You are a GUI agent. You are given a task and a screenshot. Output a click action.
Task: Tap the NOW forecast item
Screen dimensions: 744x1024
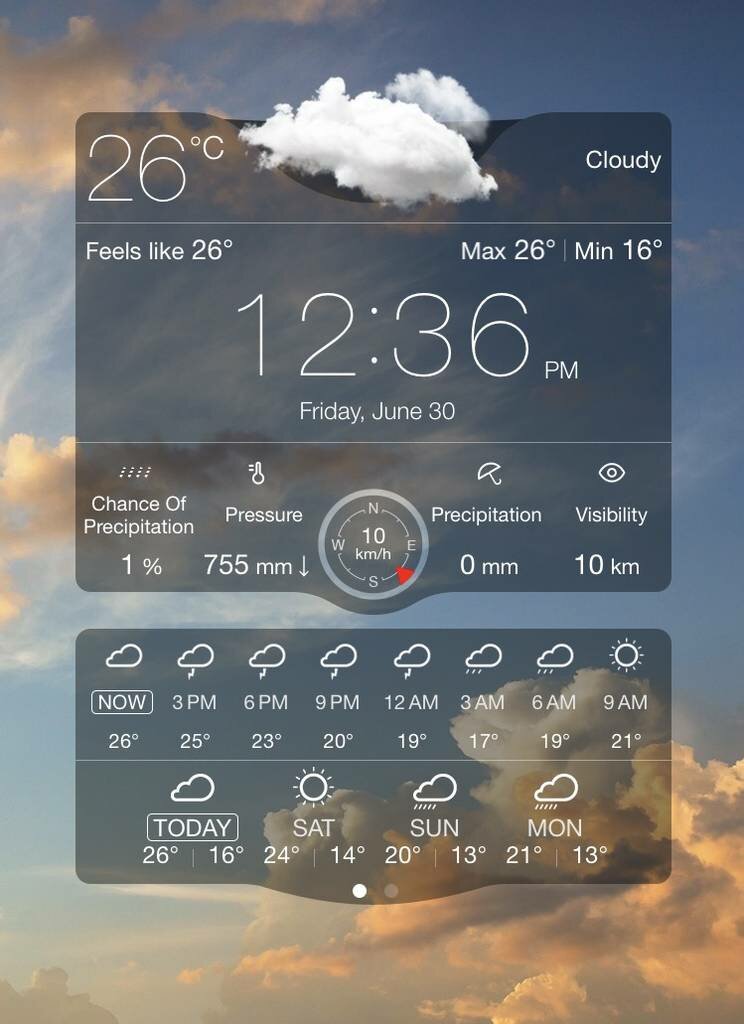pos(122,701)
